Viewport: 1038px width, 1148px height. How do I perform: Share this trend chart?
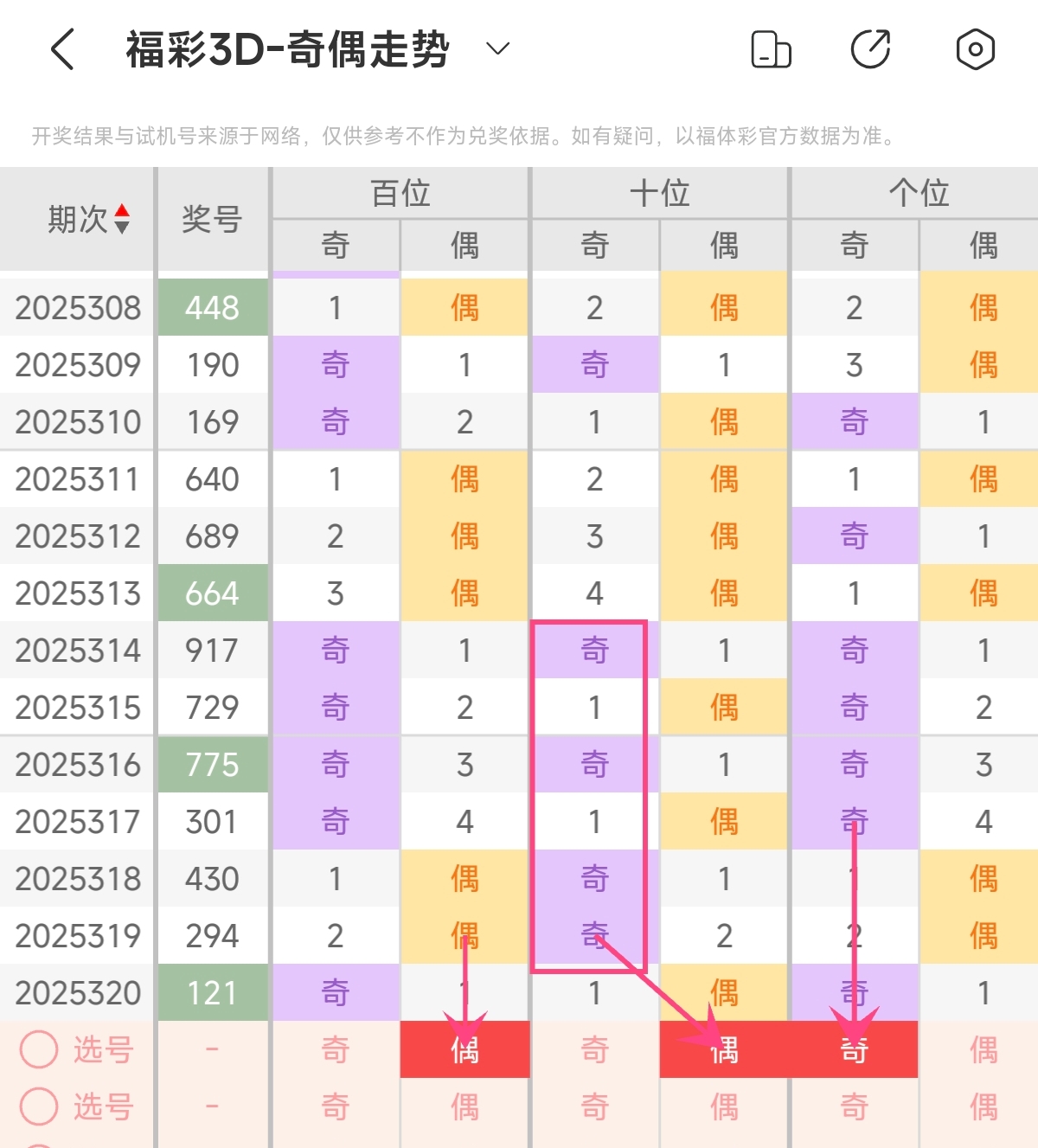[x=871, y=49]
